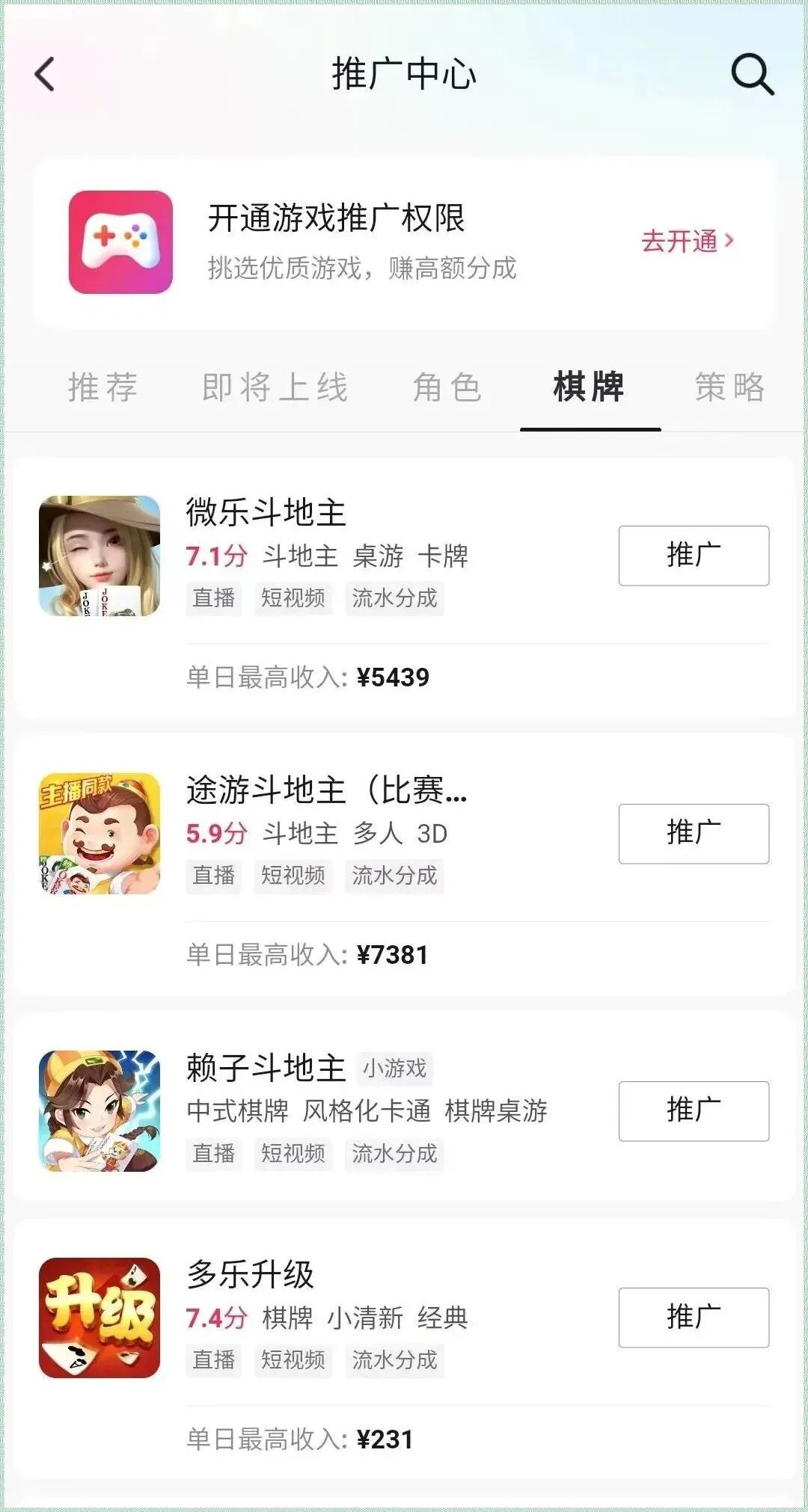
Task: Open search via magnifier icon
Action: tap(753, 75)
